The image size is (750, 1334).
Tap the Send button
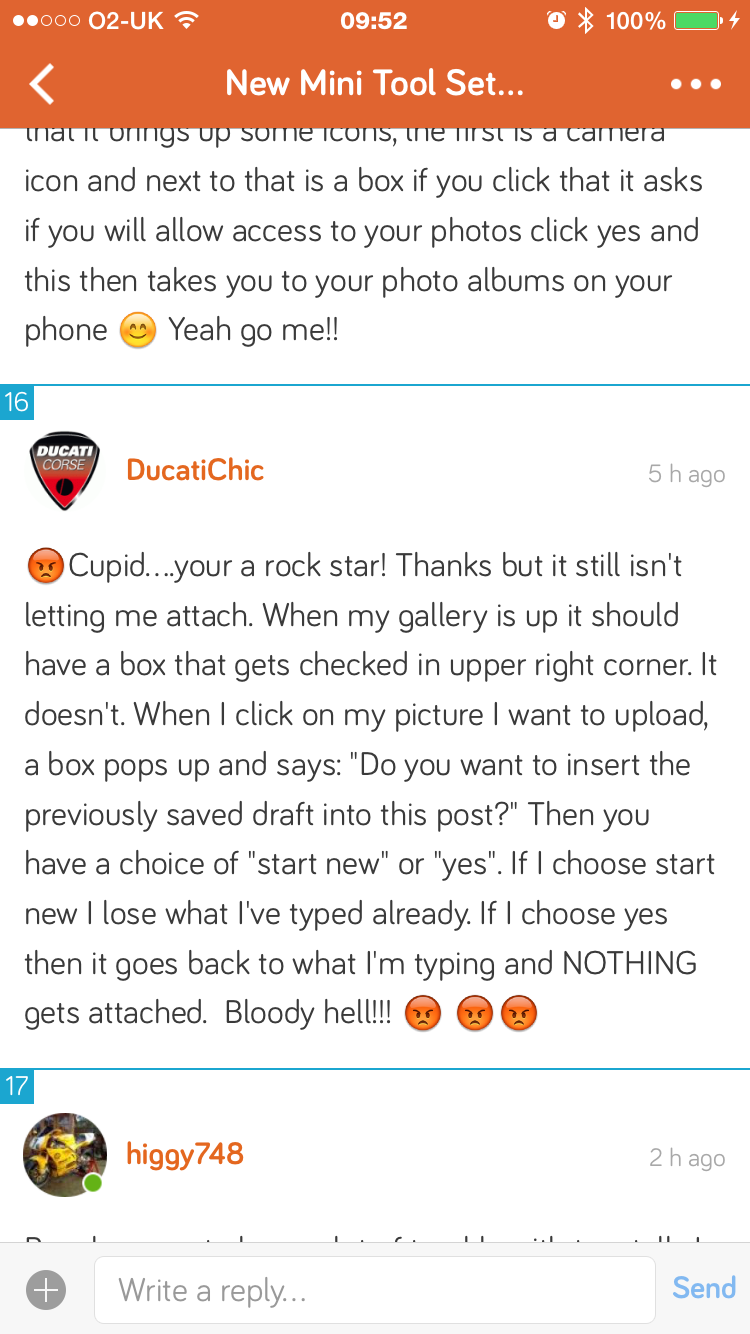[x=704, y=1288]
